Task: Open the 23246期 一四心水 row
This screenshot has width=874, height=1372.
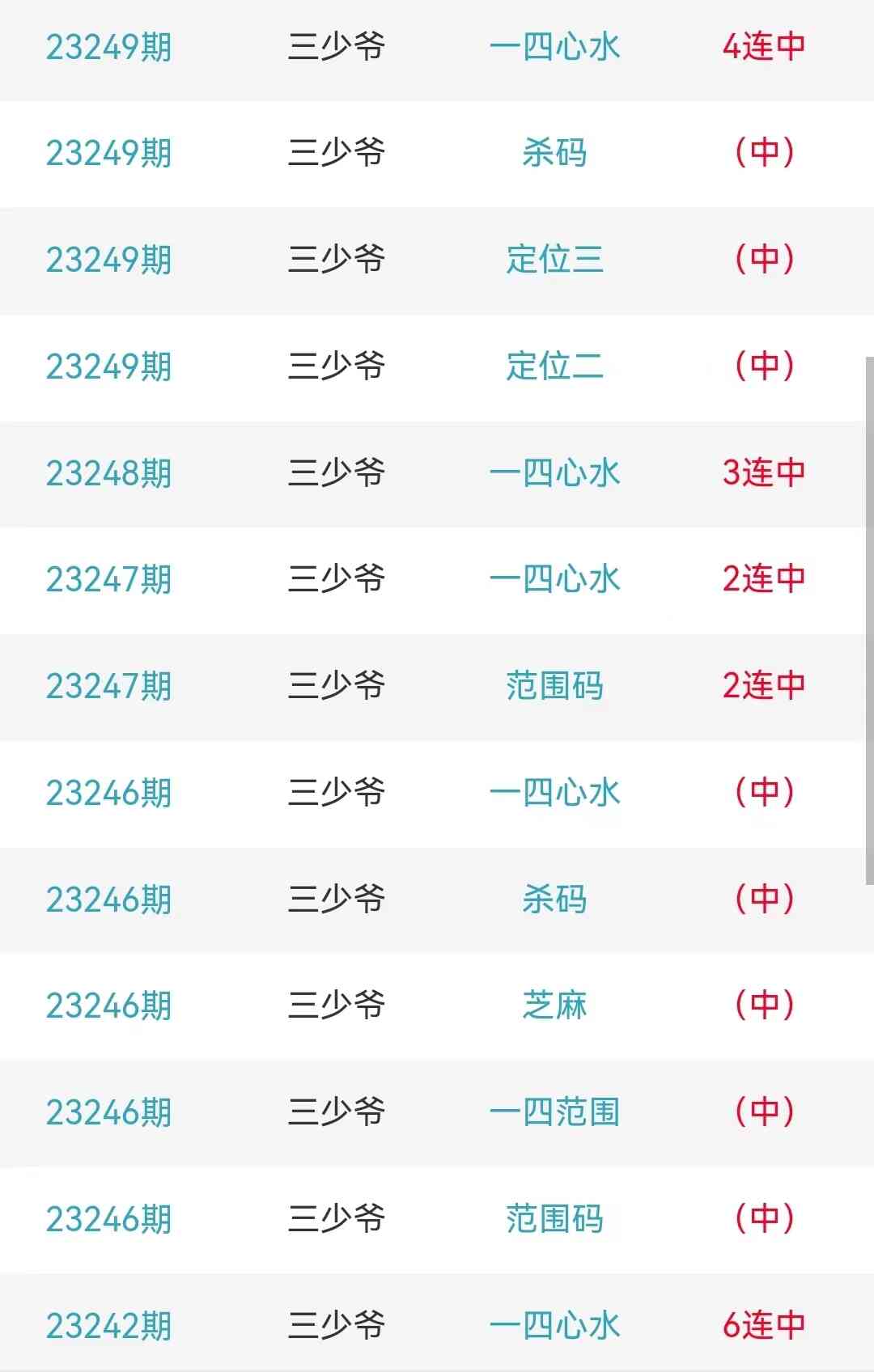Action: tap(554, 793)
